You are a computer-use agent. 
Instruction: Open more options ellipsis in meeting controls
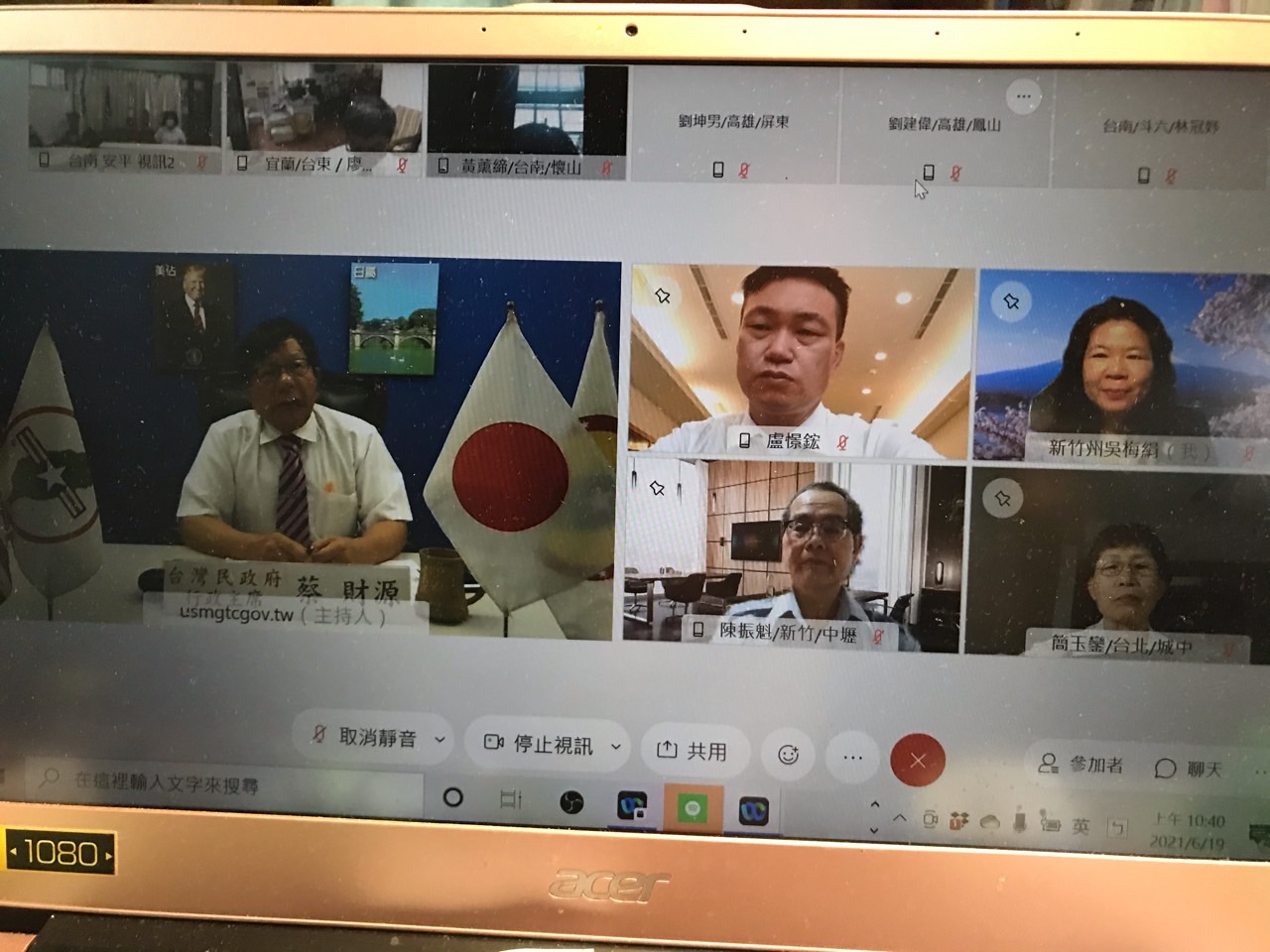click(x=852, y=758)
